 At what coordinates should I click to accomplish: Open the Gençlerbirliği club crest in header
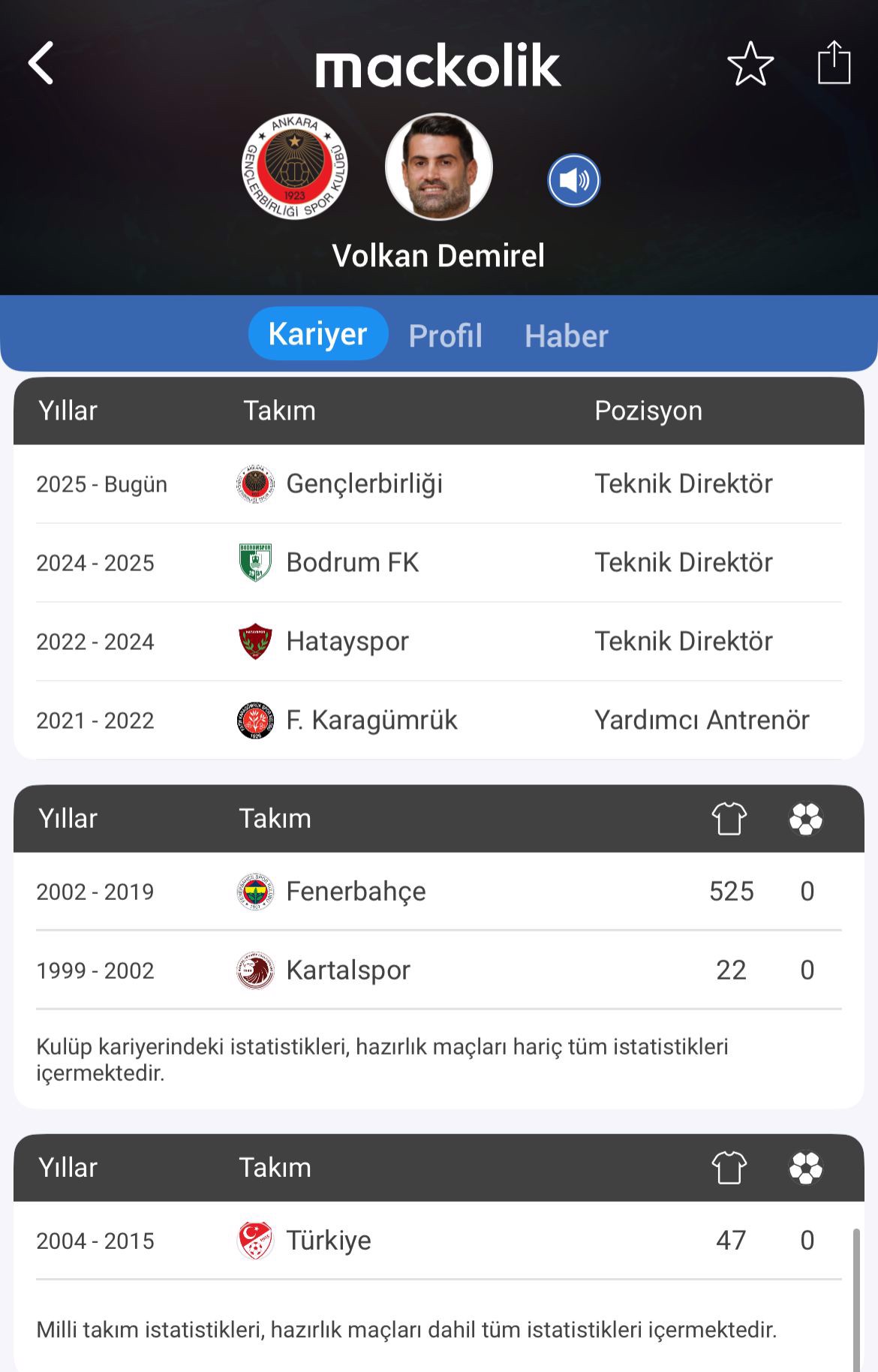295,167
